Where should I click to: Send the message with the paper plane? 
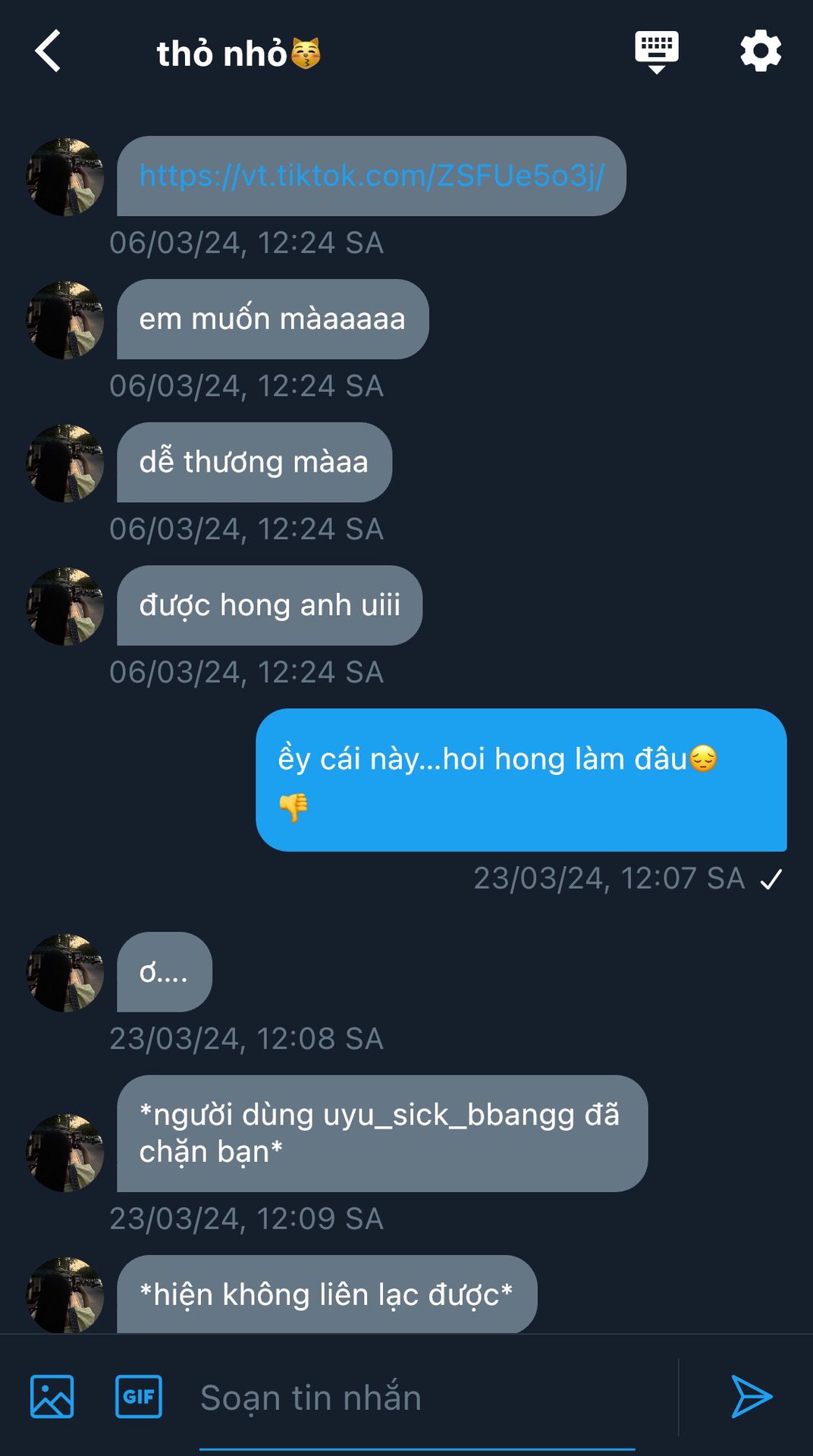[x=751, y=1396]
